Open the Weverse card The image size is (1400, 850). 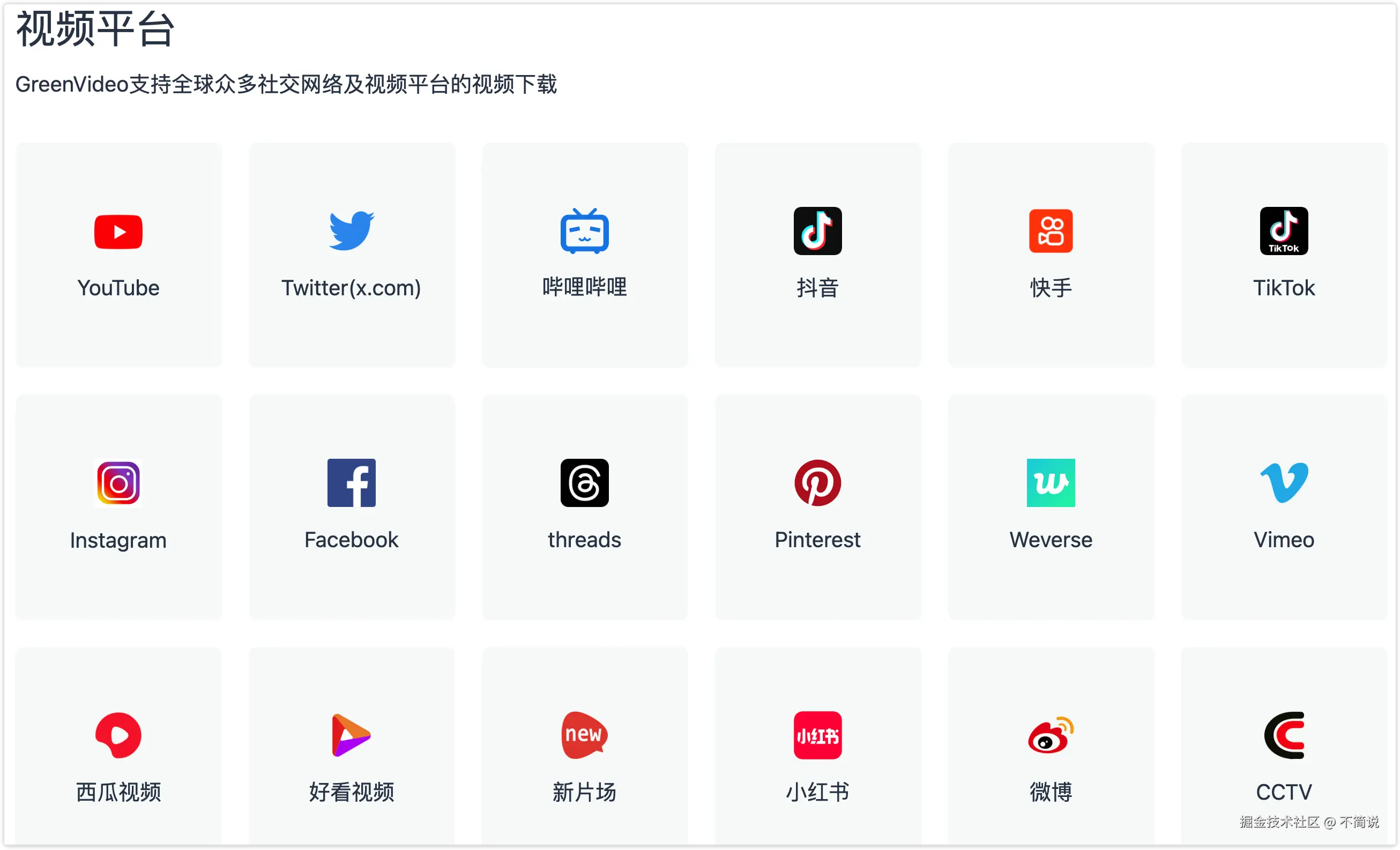coord(1051,506)
